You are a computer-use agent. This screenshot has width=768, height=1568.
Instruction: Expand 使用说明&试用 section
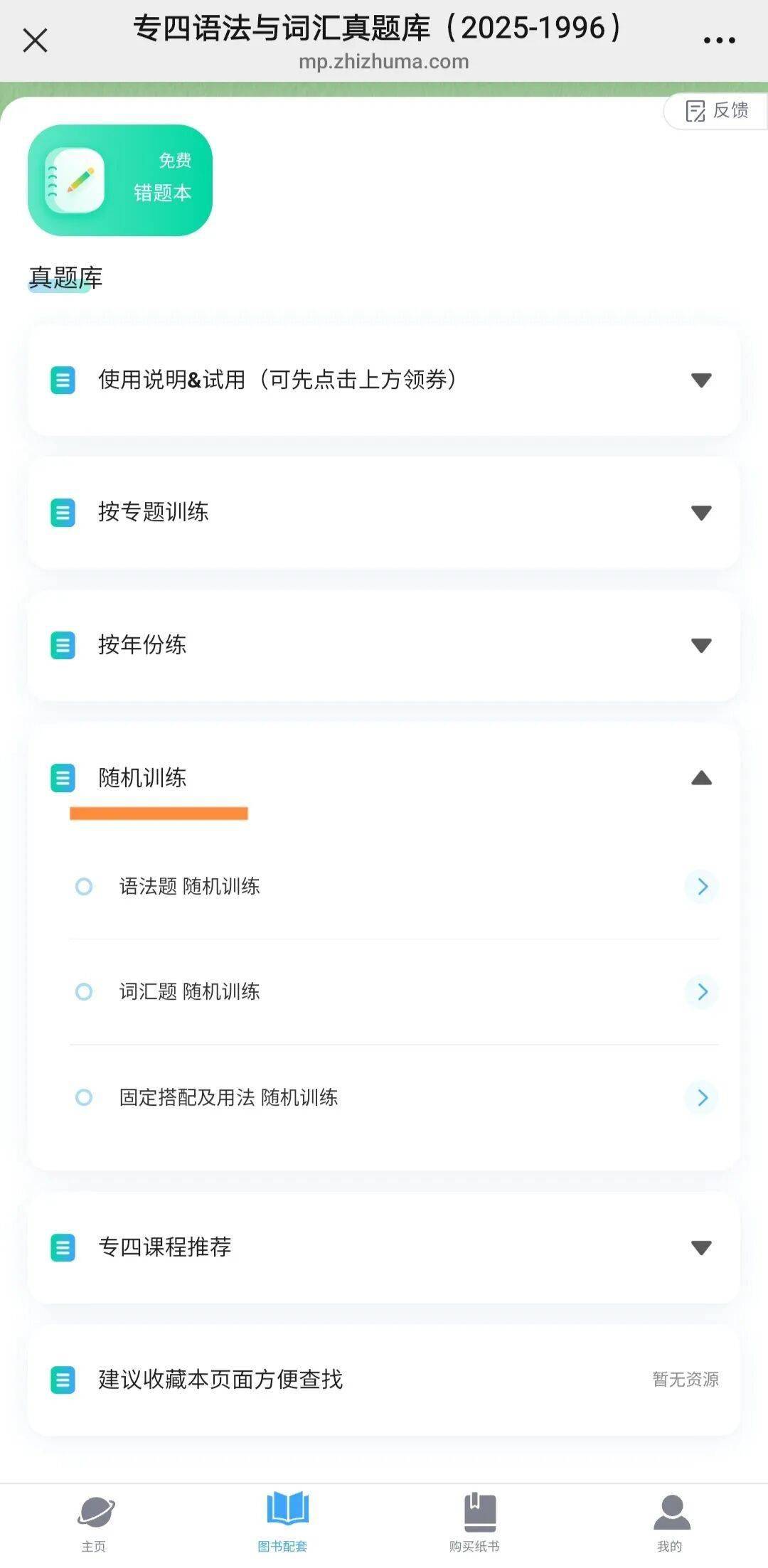point(700,380)
